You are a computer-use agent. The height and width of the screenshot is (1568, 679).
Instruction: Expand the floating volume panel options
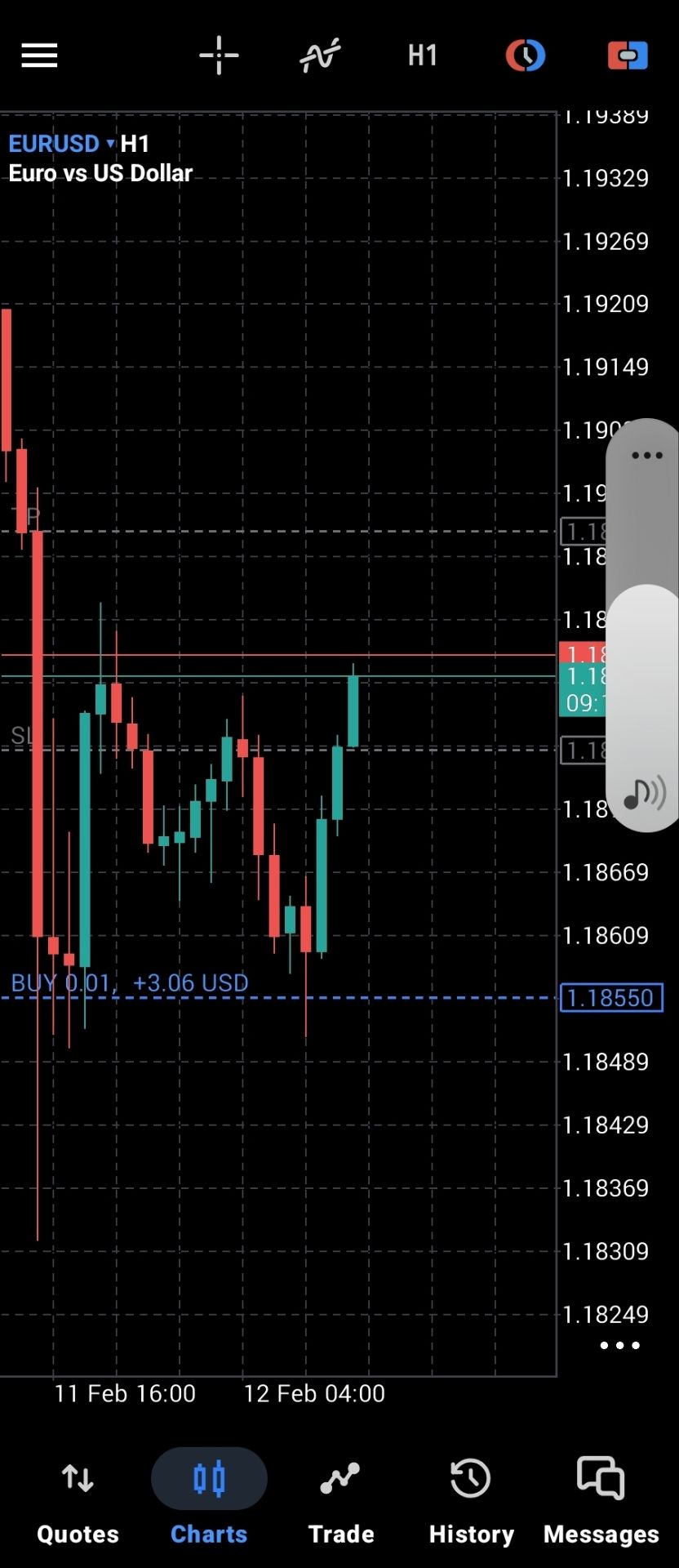[x=647, y=456]
